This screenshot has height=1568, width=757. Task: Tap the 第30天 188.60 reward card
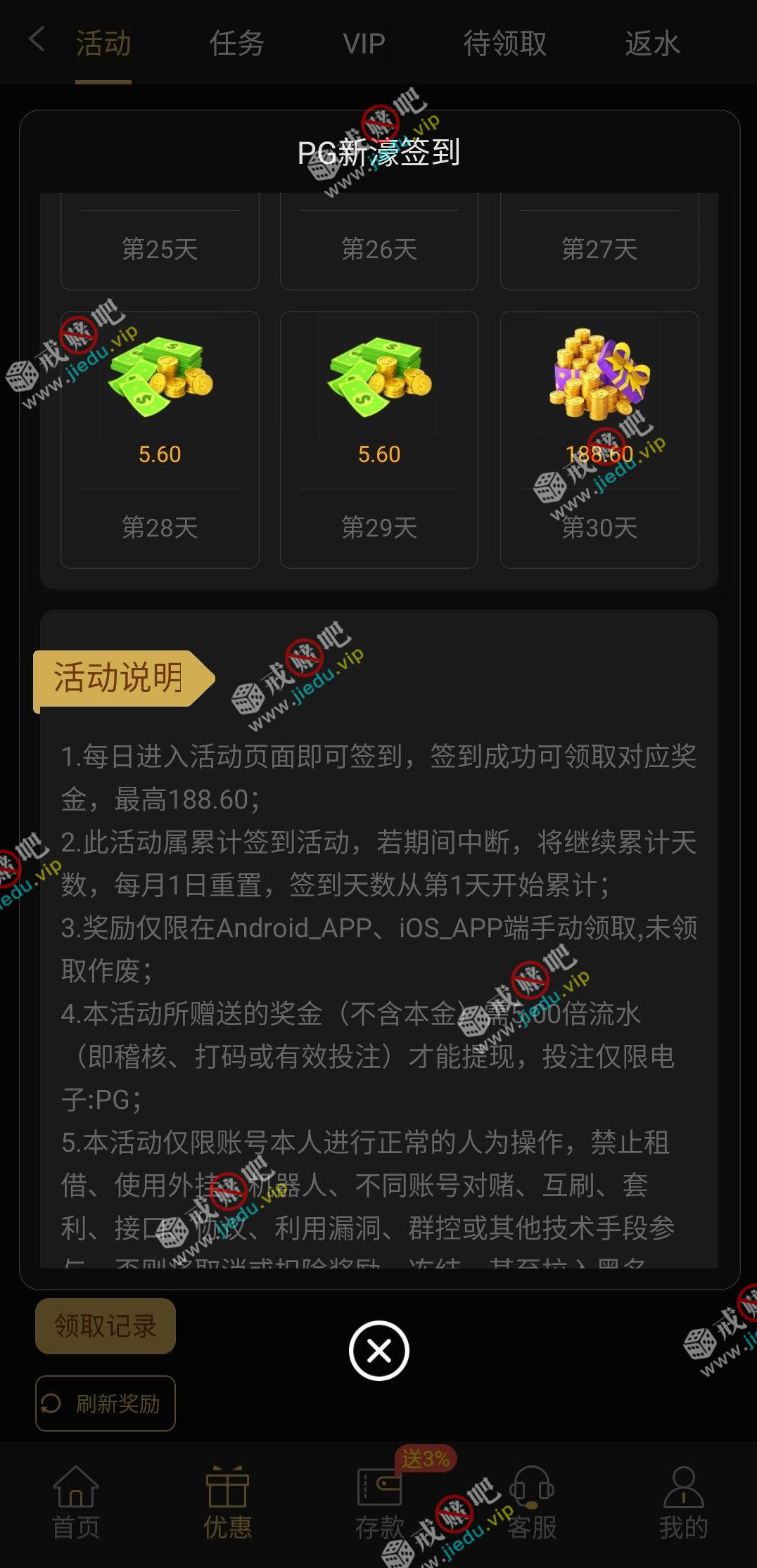coord(599,439)
